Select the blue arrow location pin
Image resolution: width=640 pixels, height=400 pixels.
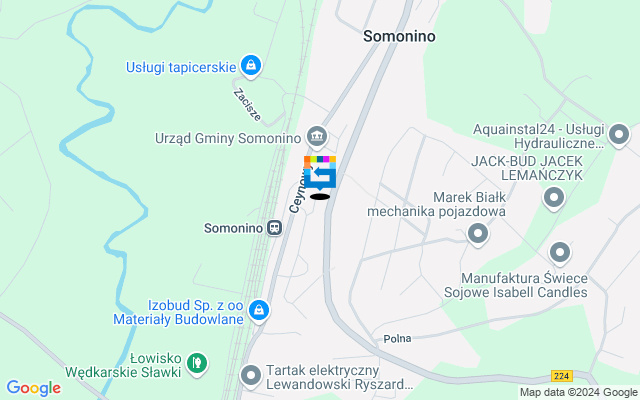point(320,176)
